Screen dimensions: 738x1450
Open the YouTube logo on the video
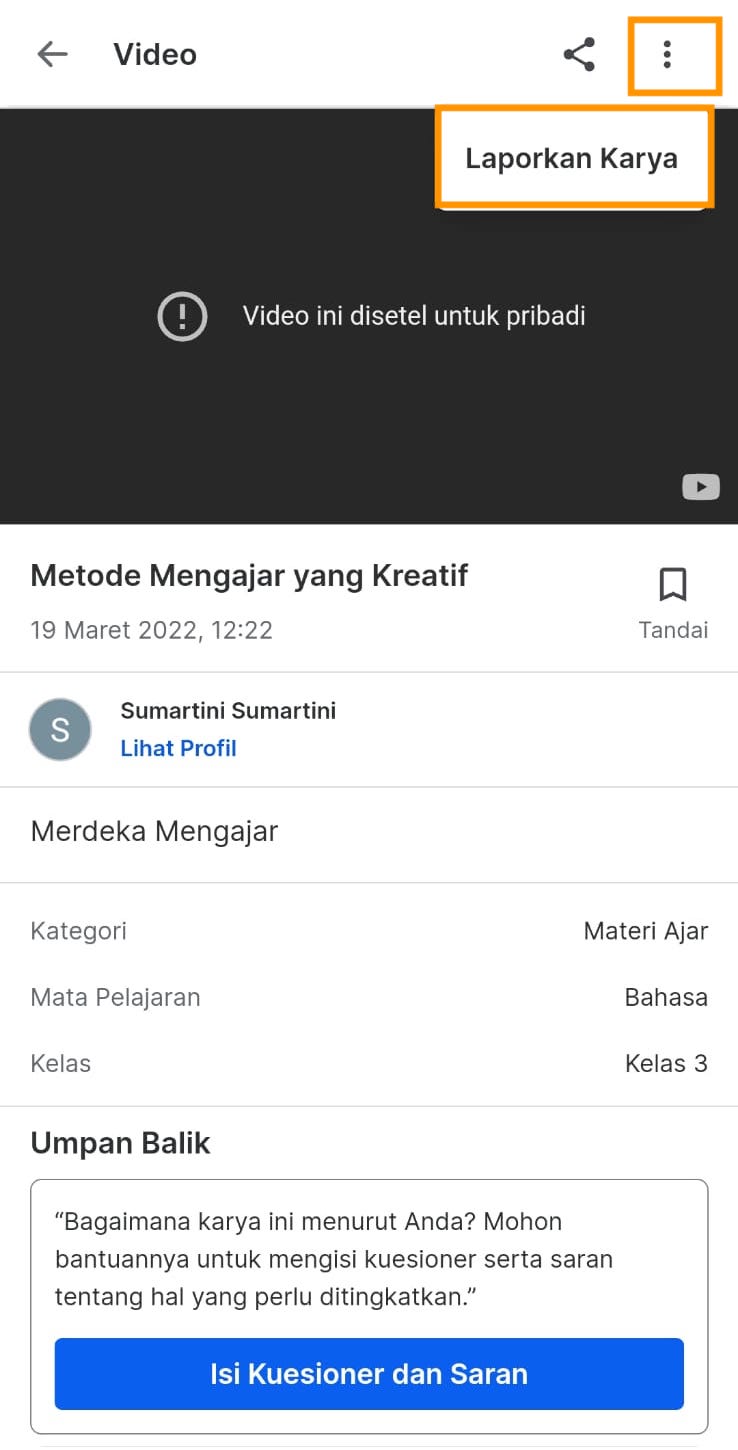(700, 487)
